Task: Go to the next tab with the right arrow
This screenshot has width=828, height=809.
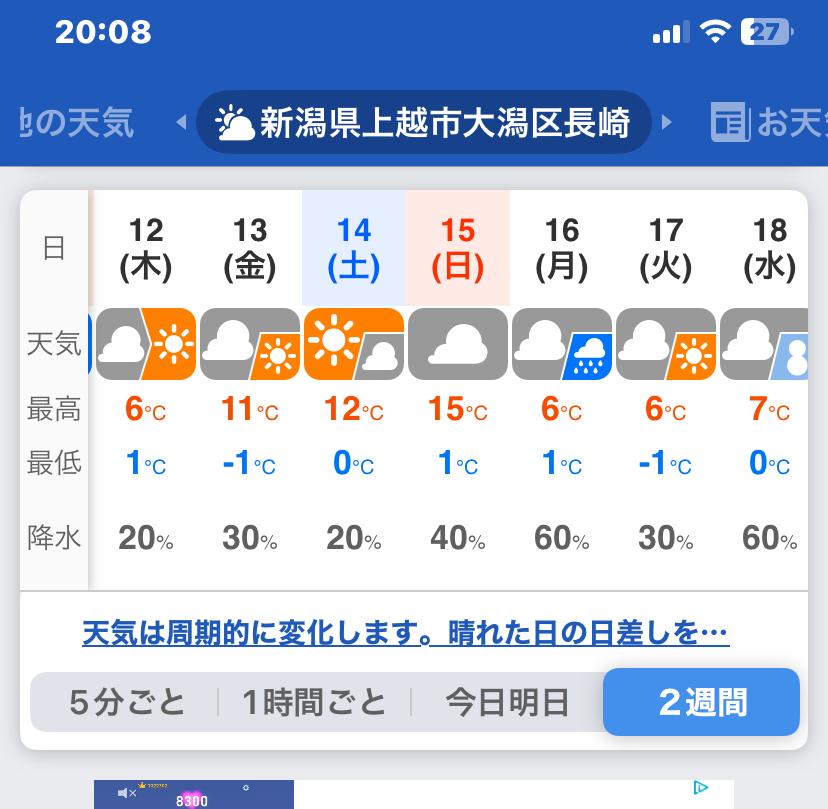Action: [667, 123]
